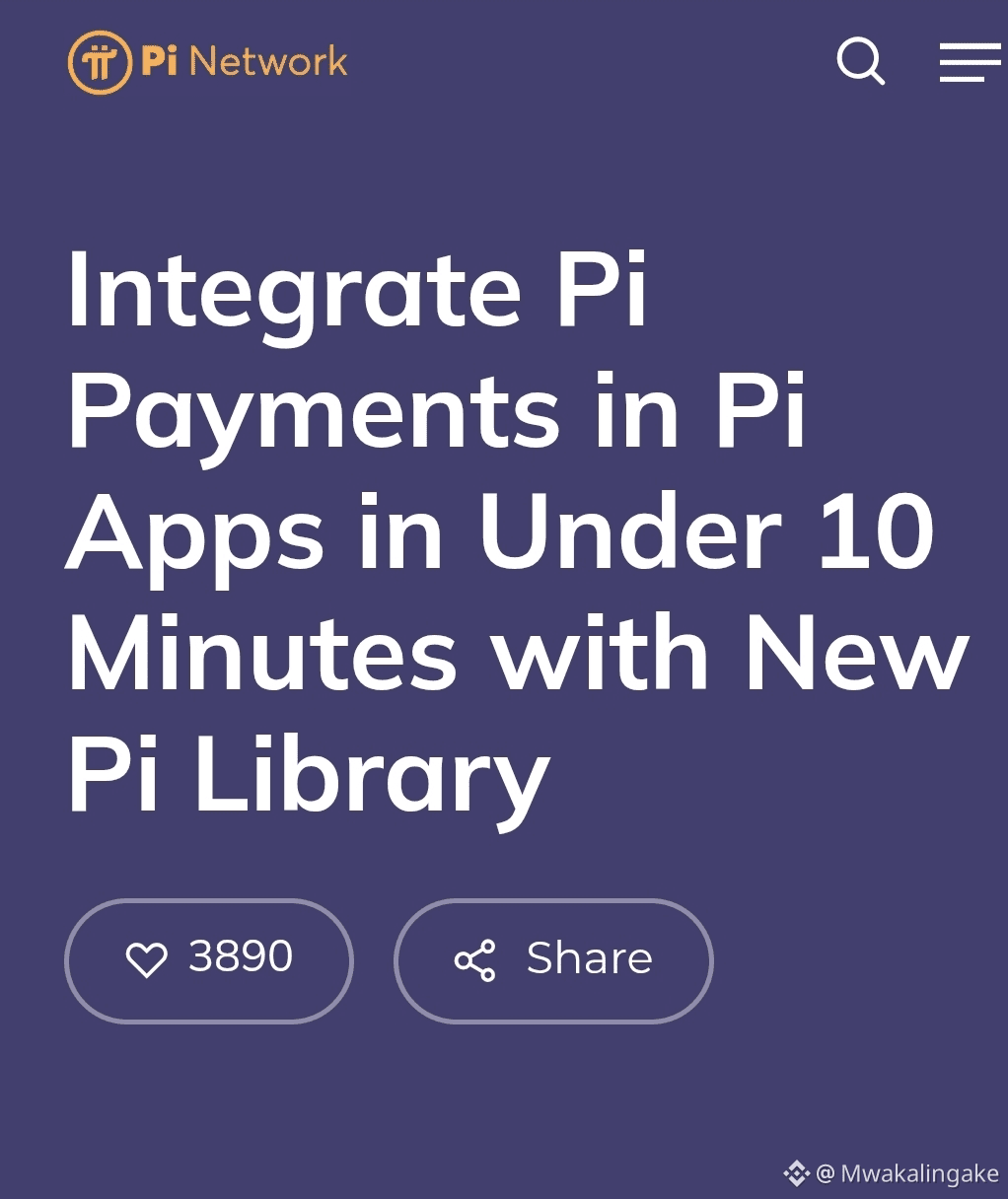Like the article with 3890 likes

[x=209, y=959]
